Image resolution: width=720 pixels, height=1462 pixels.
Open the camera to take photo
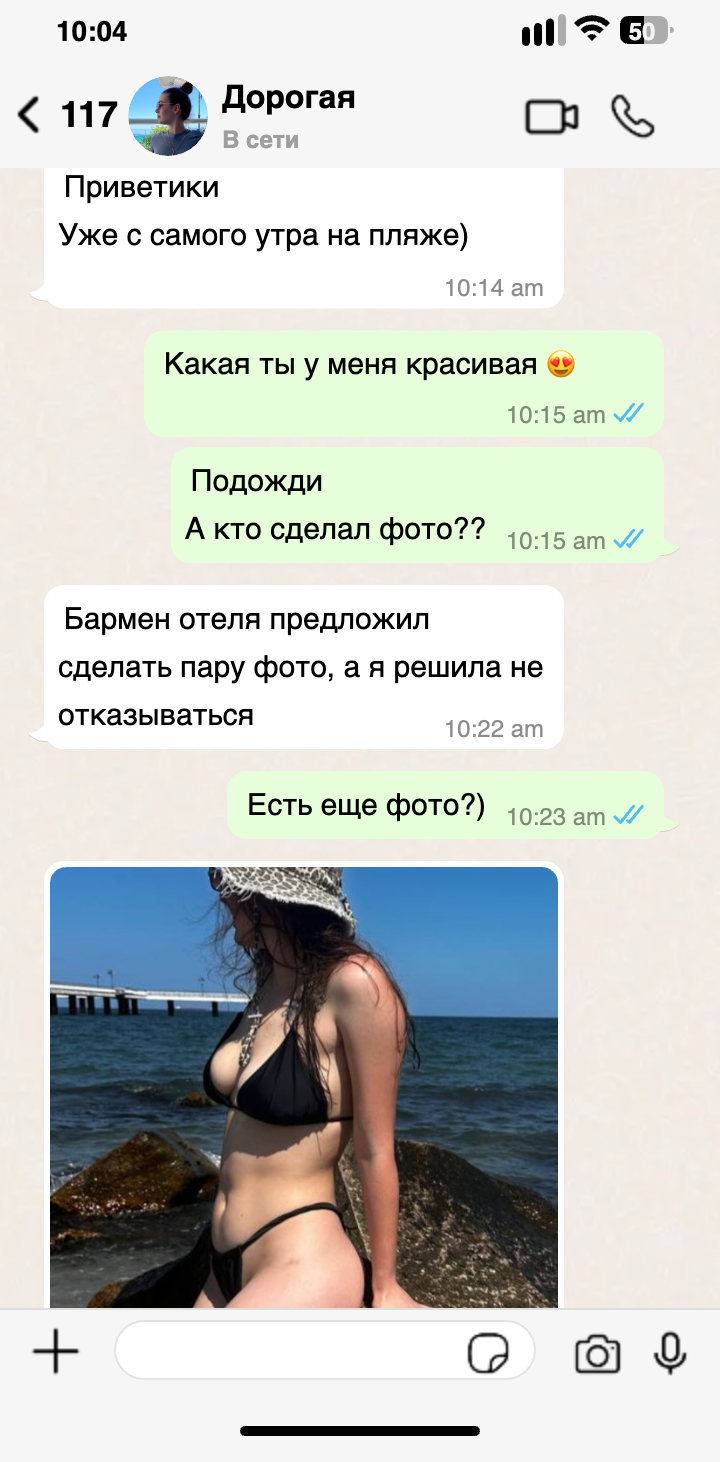598,1354
